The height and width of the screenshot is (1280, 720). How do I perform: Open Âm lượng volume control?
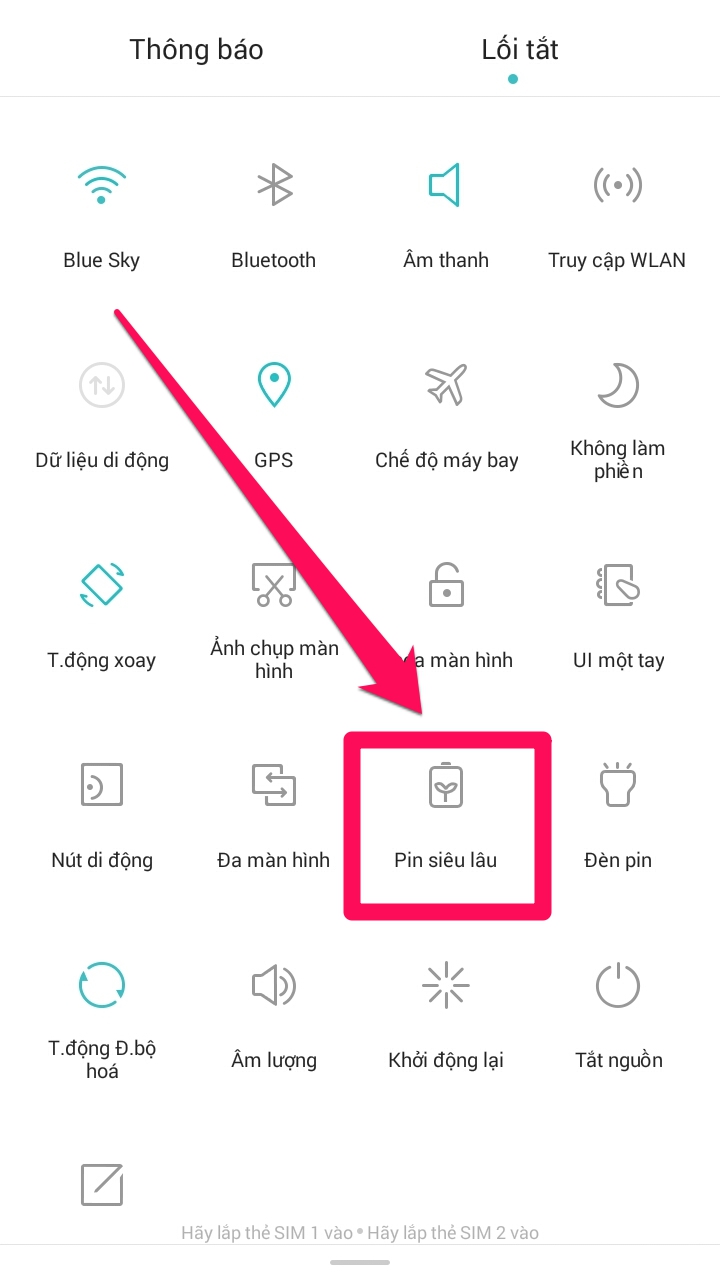coord(273,986)
